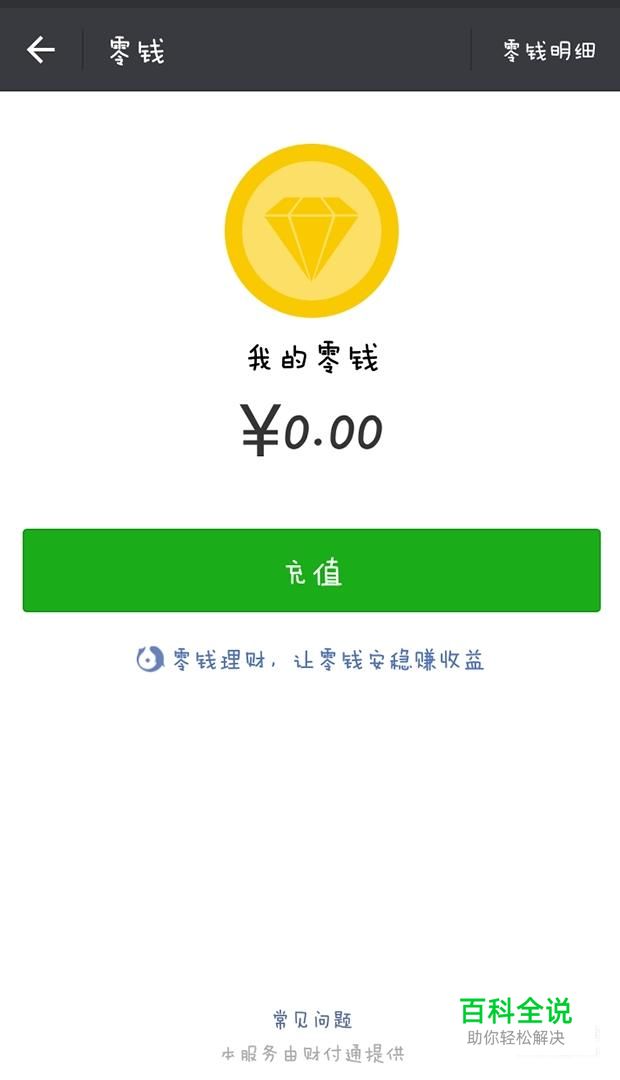Open 常见问题 FAQ link
Screen dimensions: 620x1080
pos(312,1020)
